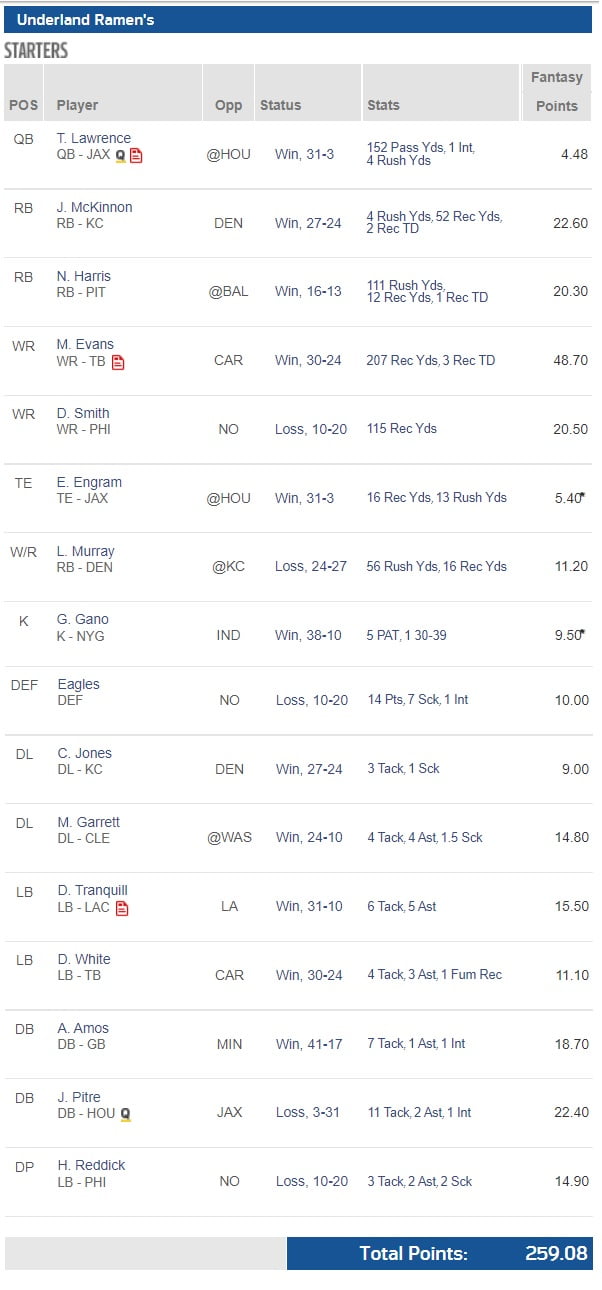Viewport: 602px width, 1290px height.
Task: Open the player notes icon beside T. Lawrence
Action: 136,155
